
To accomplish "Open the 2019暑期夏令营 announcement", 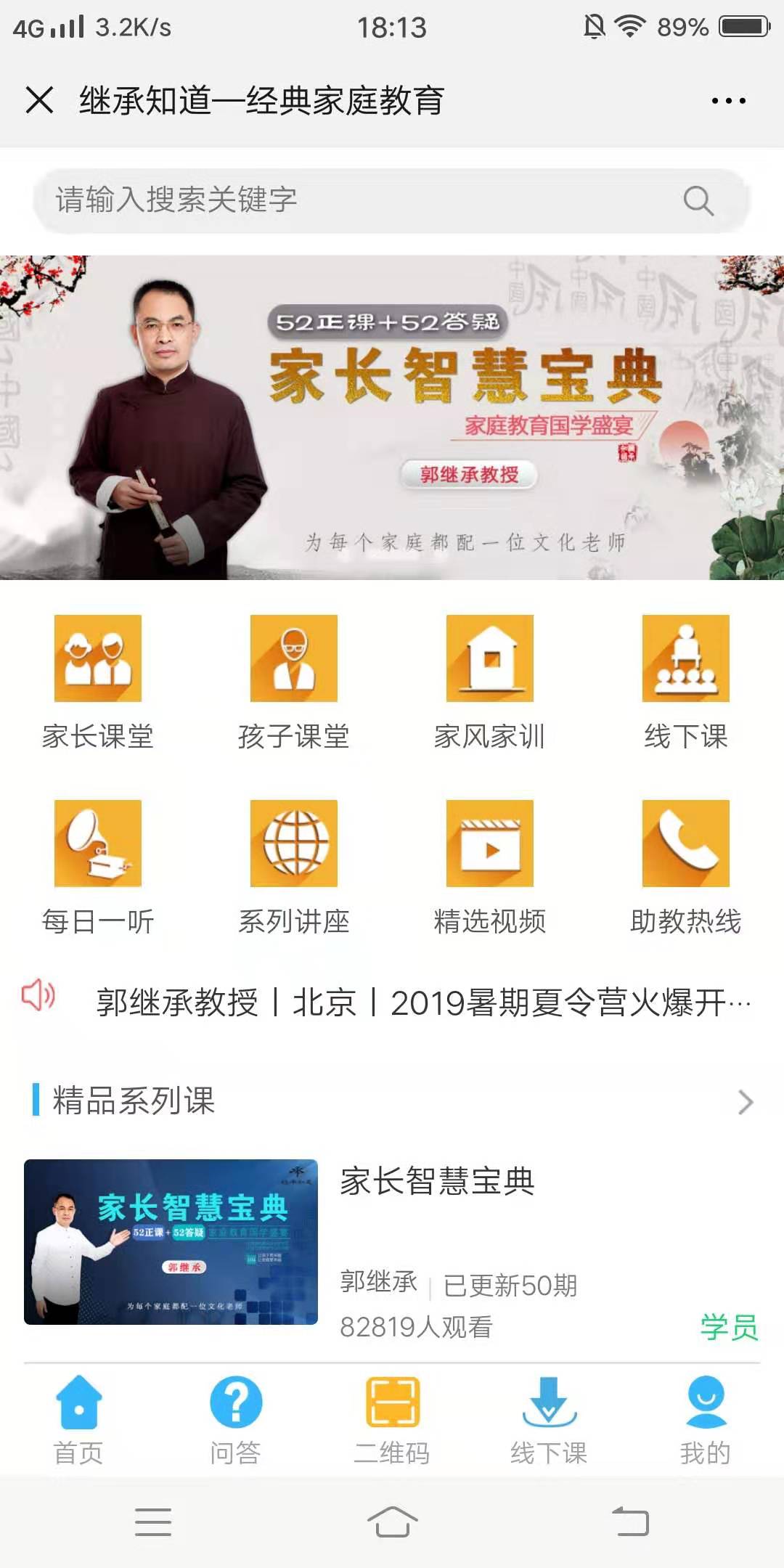I will tap(423, 1003).
